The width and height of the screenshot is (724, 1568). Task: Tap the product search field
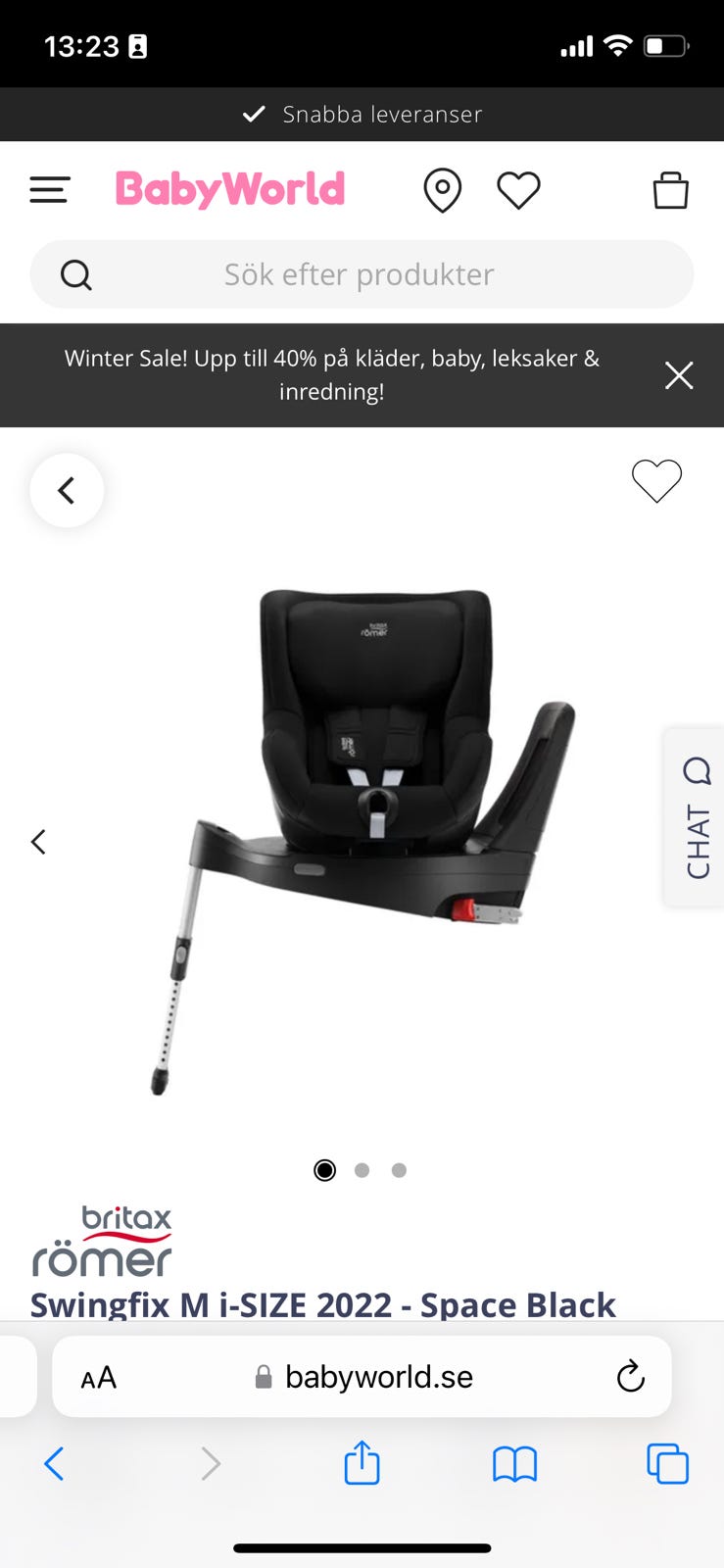coord(361,274)
